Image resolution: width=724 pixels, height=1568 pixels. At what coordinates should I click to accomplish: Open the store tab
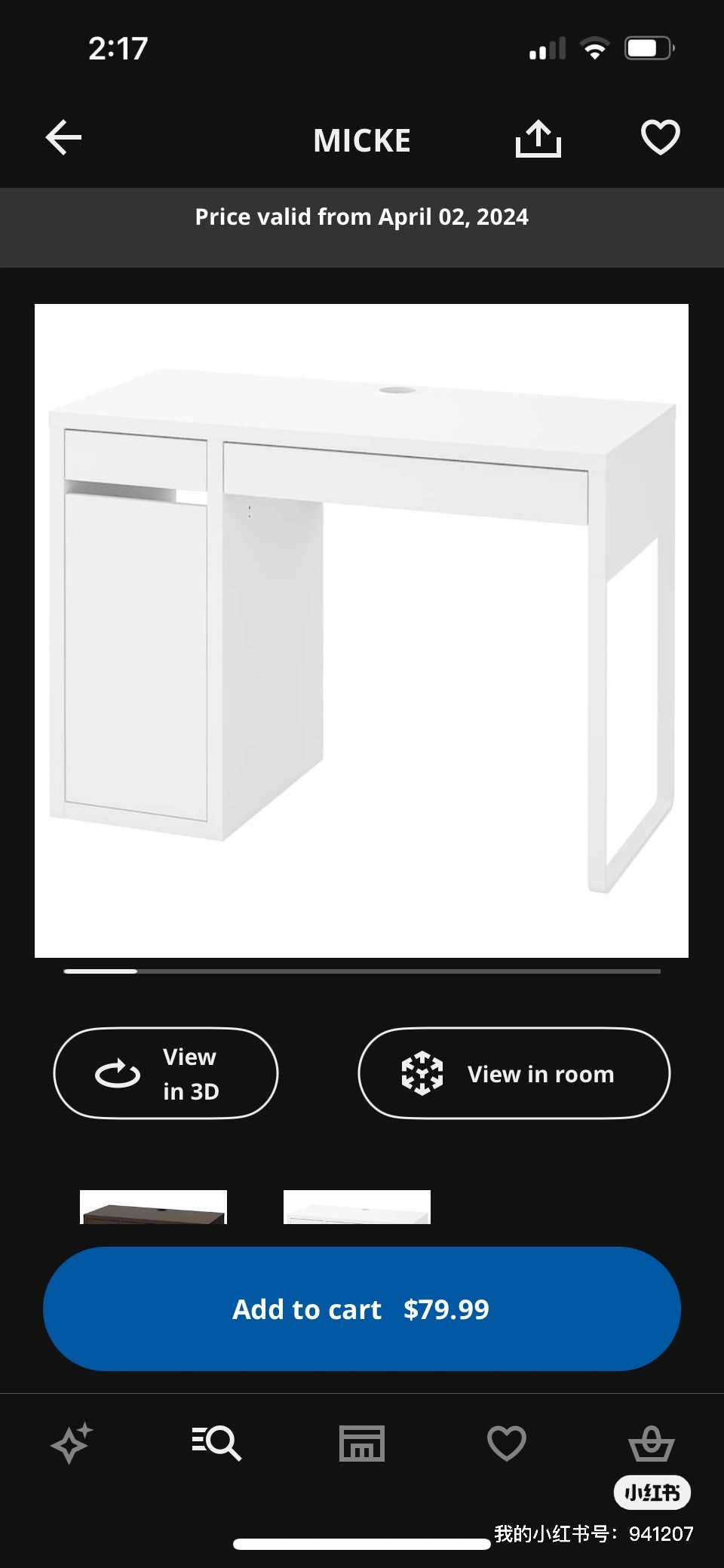(361, 1443)
